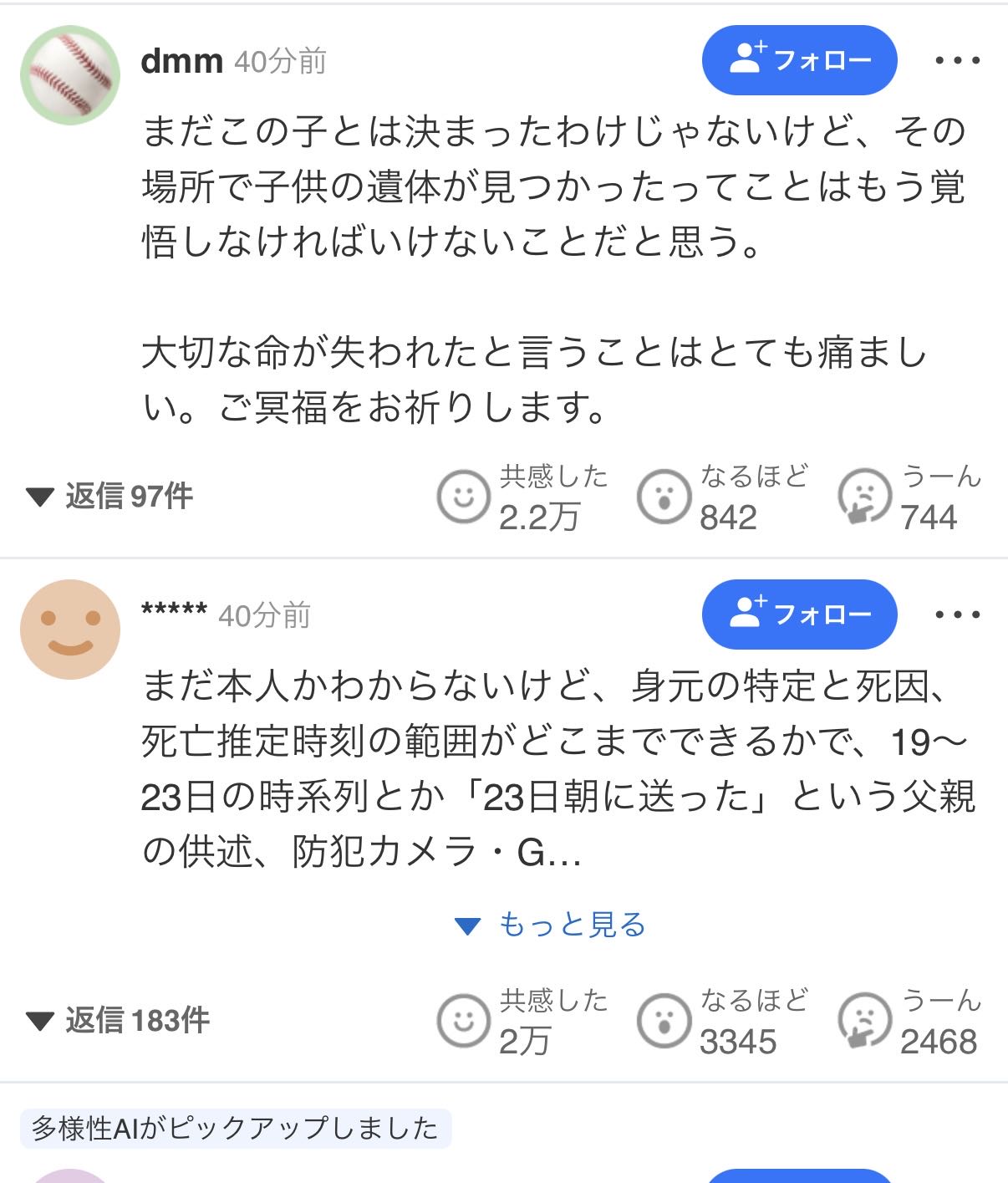Follow the ***** commenter
The image size is (1008, 1183).
799,614
